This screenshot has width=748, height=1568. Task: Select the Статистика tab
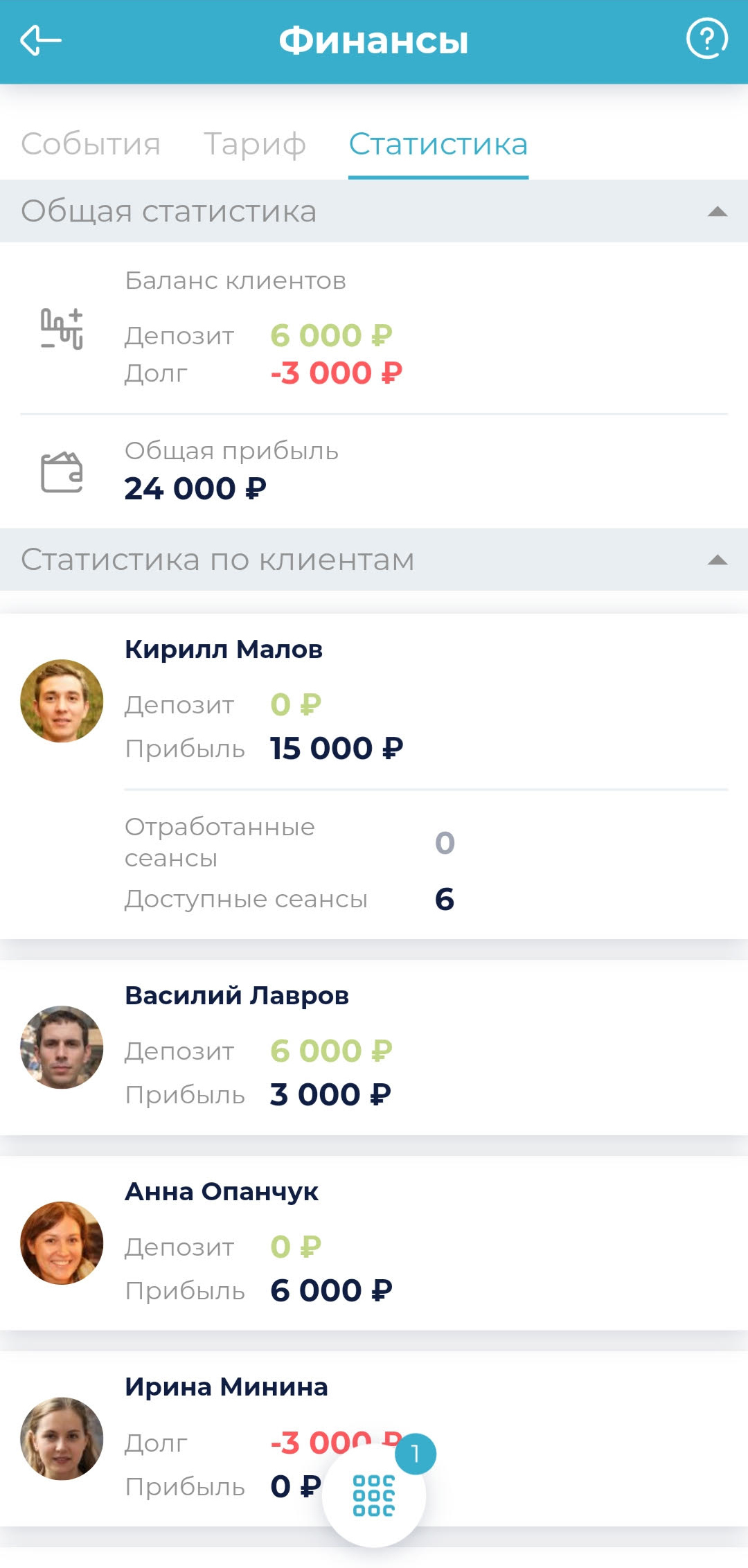click(x=438, y=144)
